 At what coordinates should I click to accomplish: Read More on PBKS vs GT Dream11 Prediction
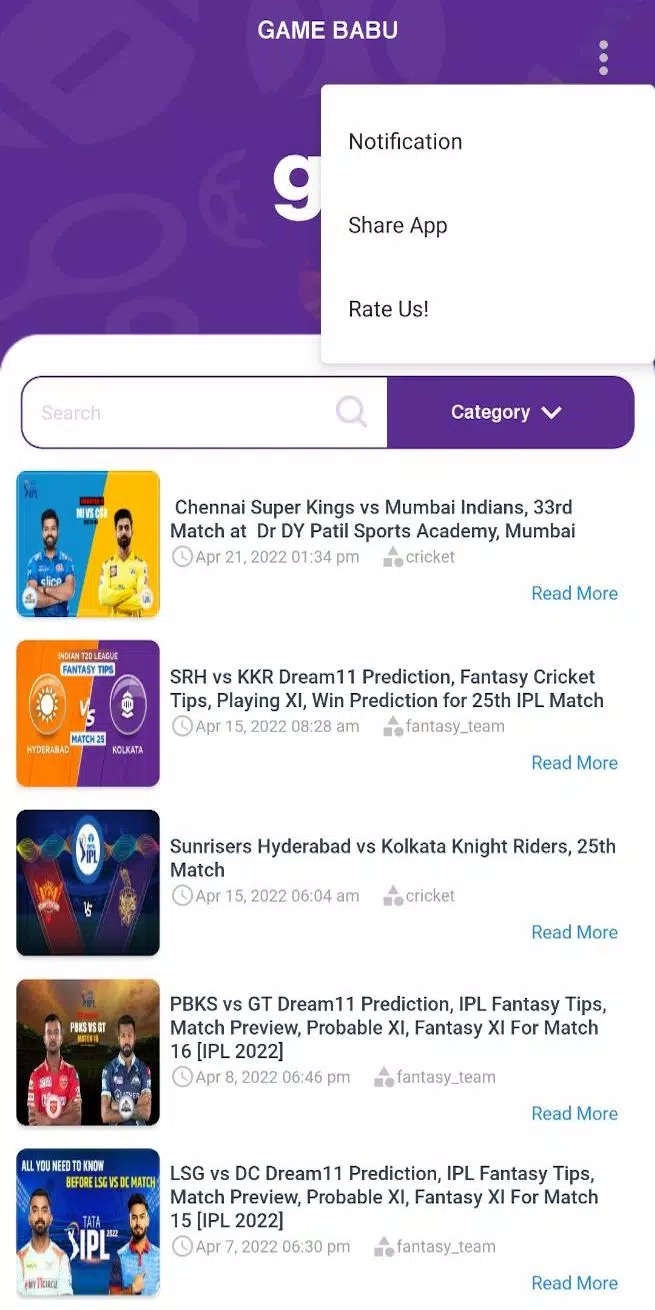574,1113
